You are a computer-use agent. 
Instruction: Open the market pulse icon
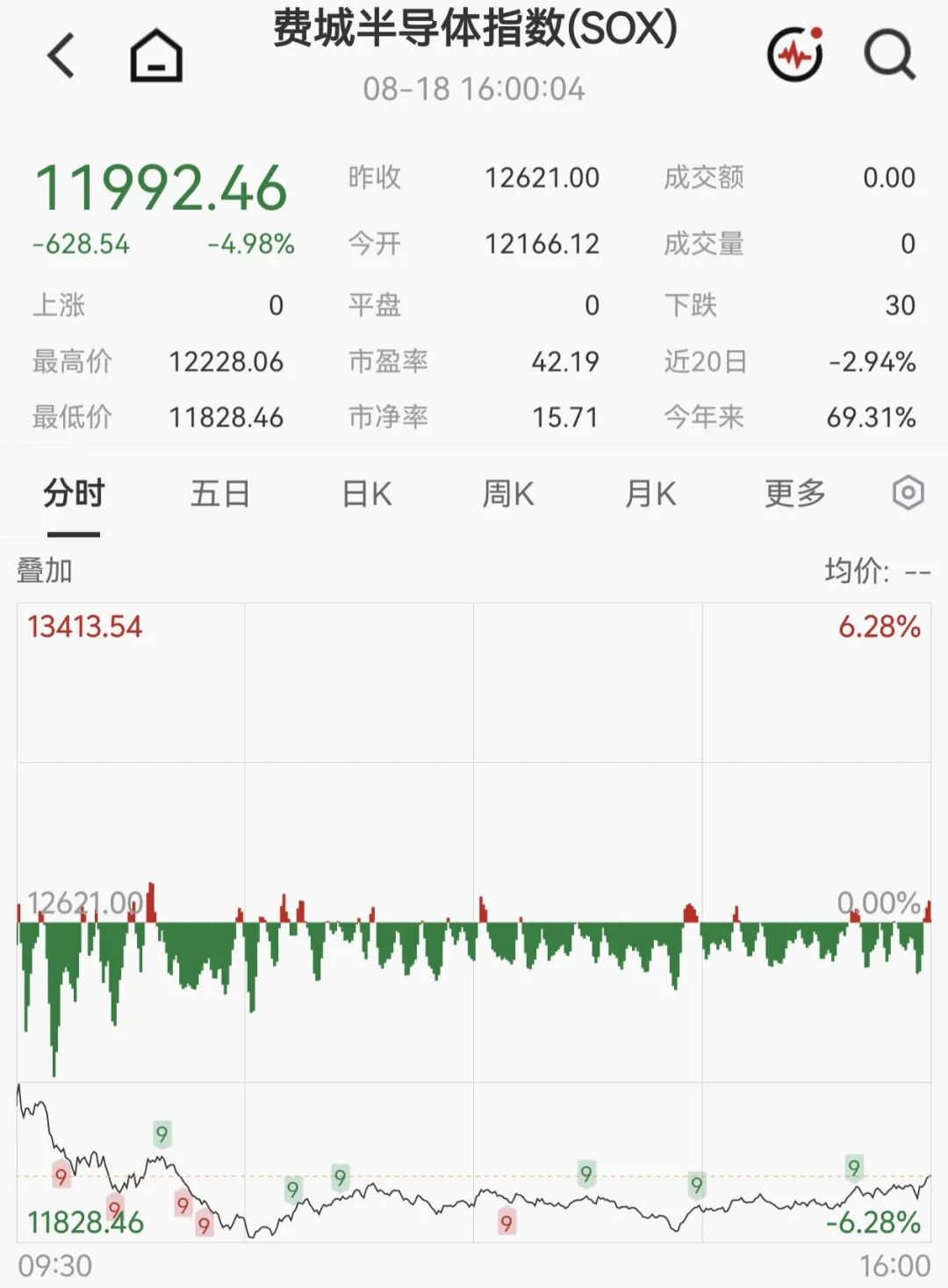pyautogui.click(x=795, y=54)
